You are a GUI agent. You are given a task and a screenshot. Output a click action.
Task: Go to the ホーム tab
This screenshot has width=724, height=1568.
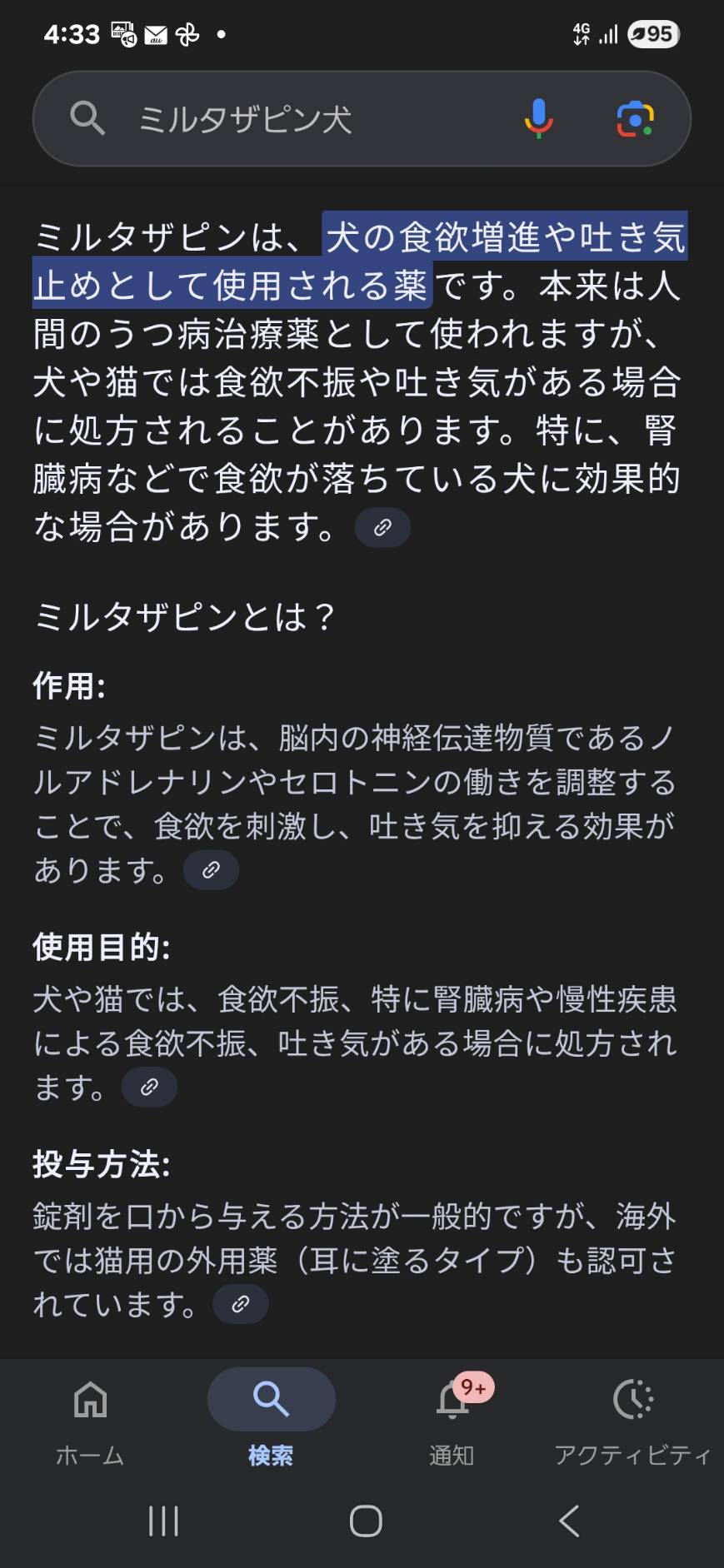point(90,1422)
